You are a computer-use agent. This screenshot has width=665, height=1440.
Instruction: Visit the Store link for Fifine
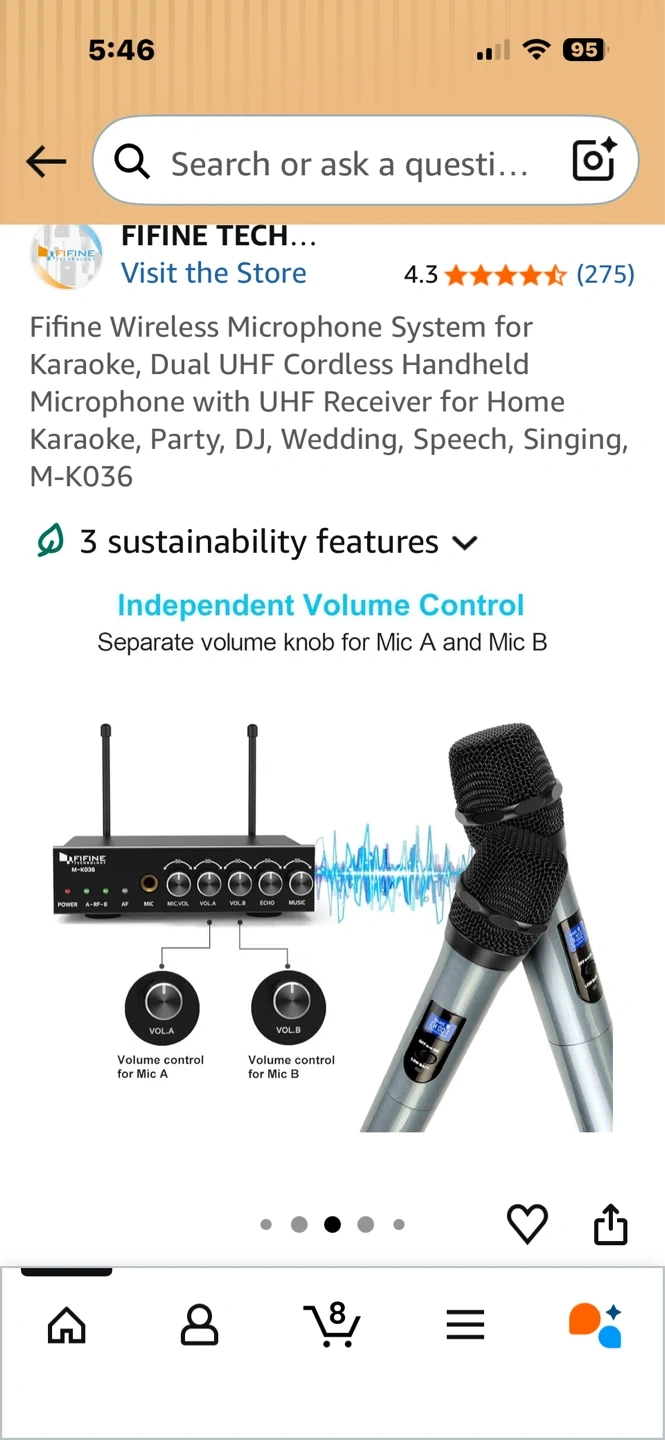pyautogui.click(x=213, y=273)
